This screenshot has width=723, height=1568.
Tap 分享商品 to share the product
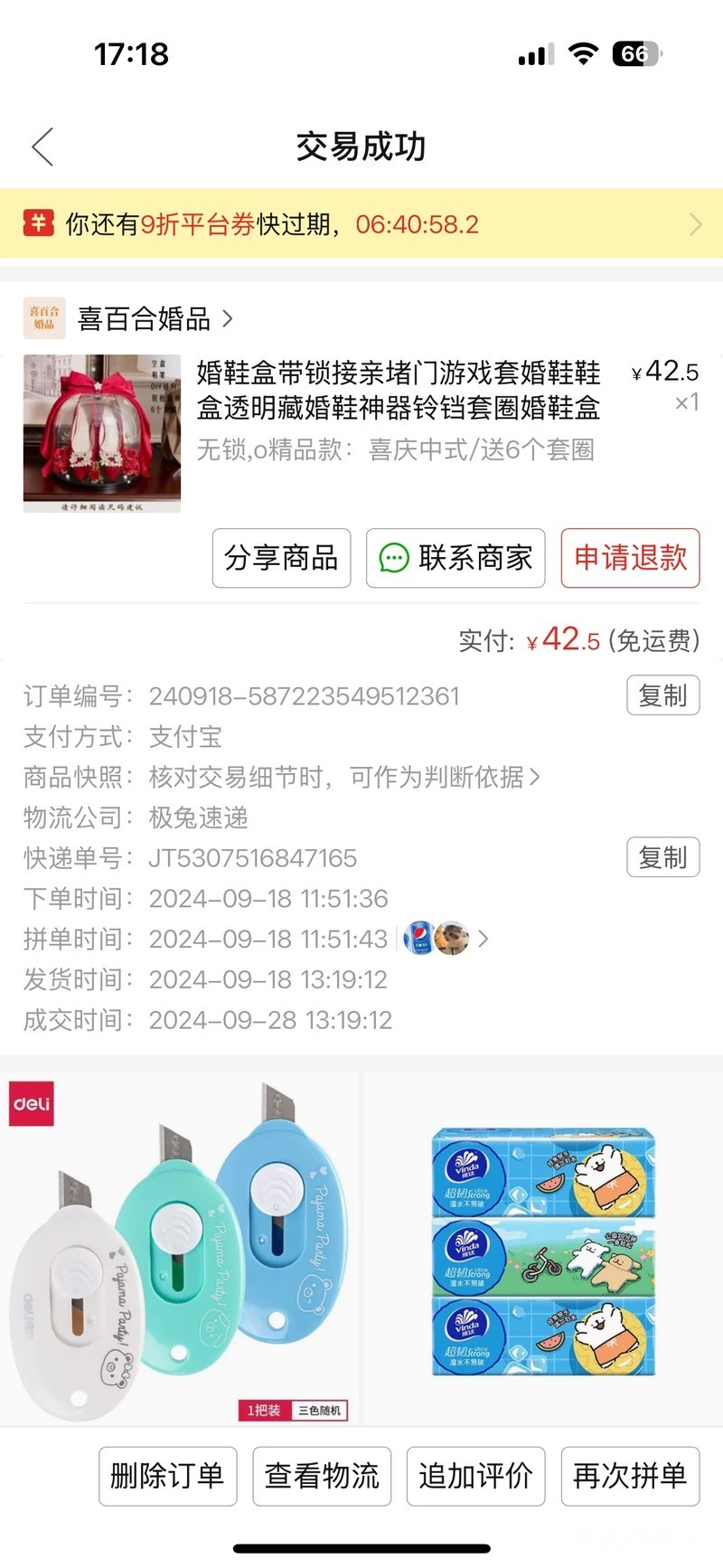pyautogui.click(x=281, y=558)
